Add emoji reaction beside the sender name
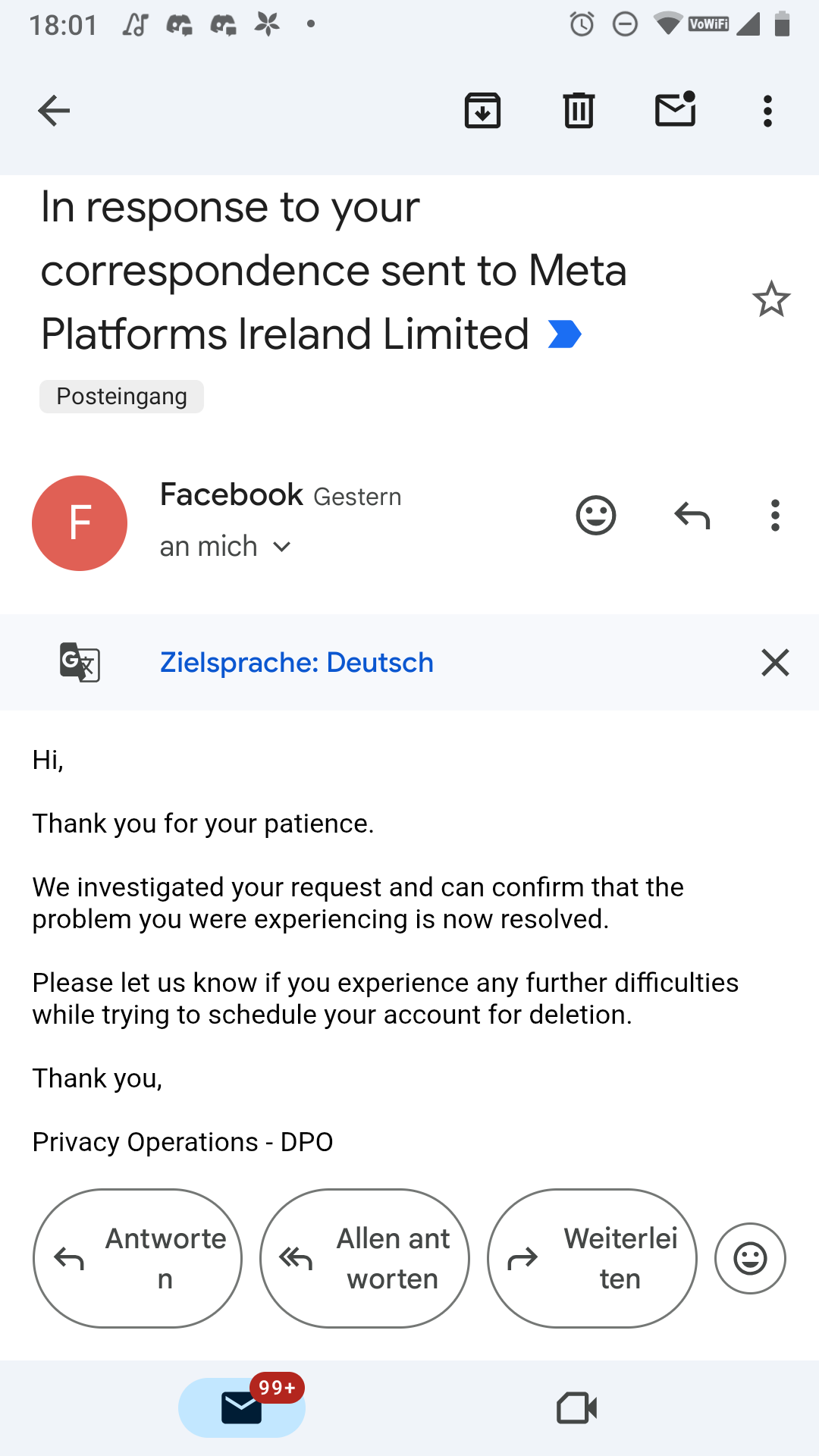This screenshot has width=819, height=1456. coord(596,516)
